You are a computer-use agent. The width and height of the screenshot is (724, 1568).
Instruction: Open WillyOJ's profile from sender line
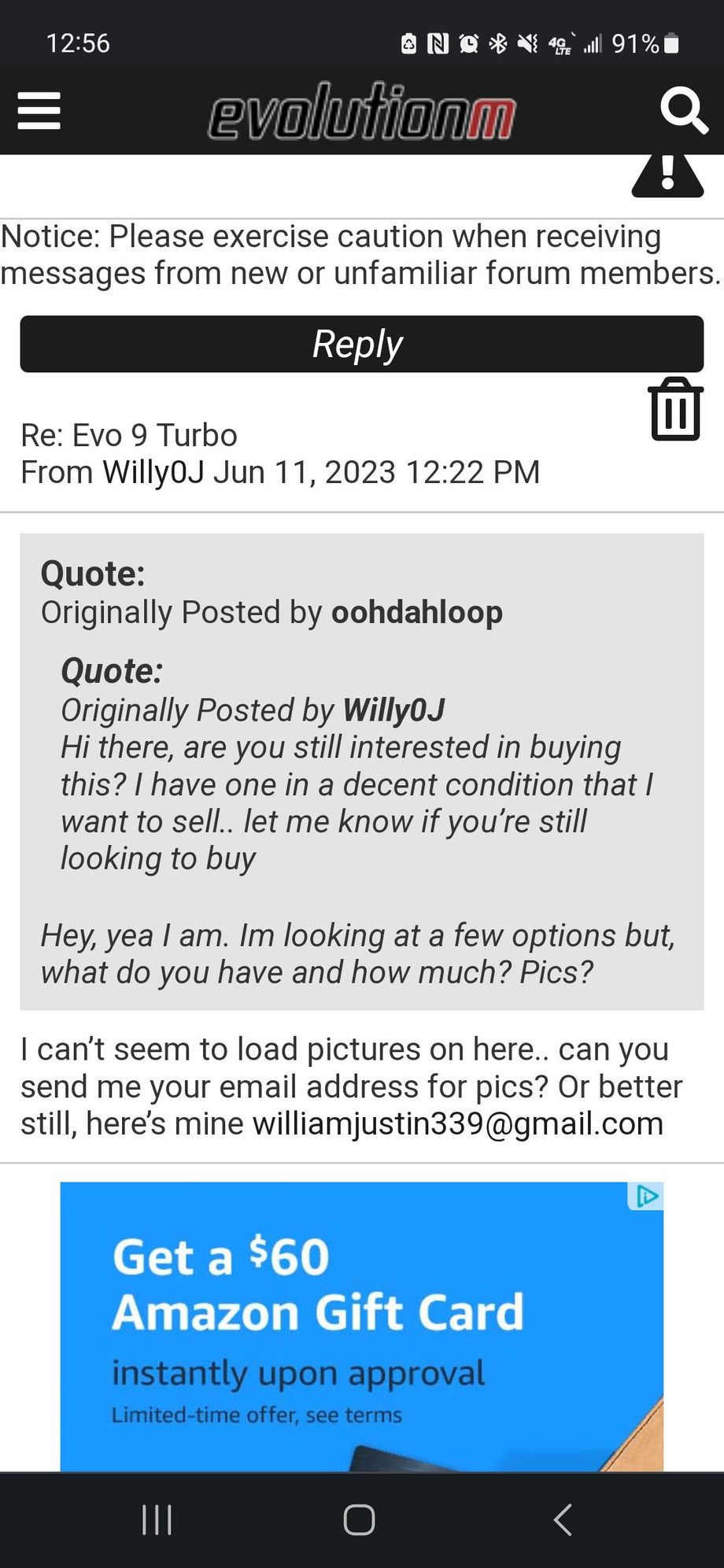coord(153,472)
